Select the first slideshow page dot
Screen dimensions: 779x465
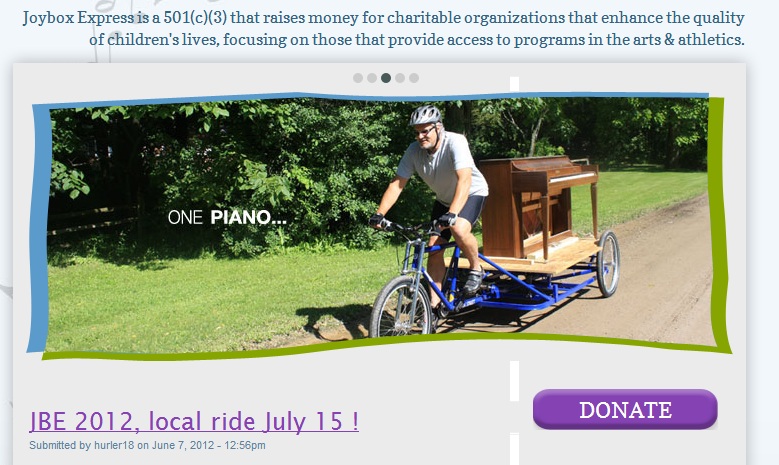pyautogui.click(x=358, y=78)
